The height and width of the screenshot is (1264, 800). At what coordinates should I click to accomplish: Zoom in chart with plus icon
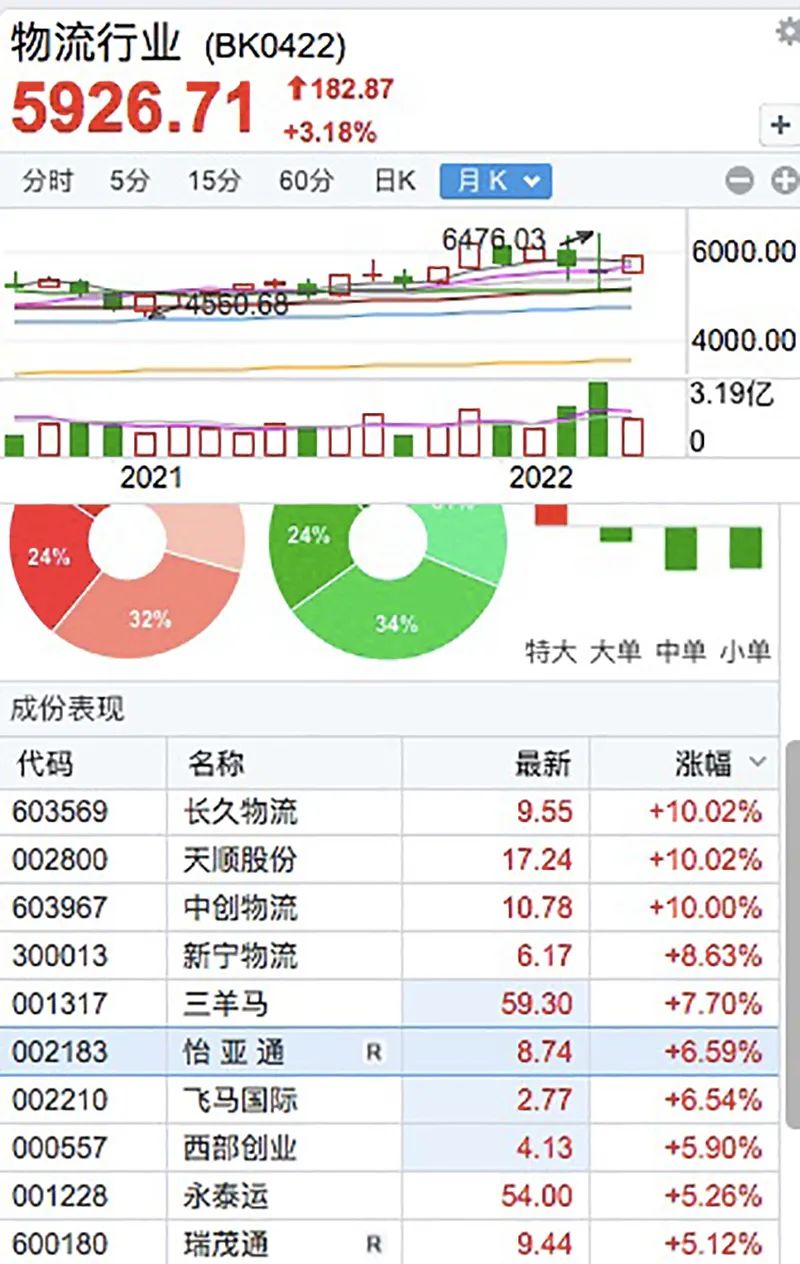785,181
